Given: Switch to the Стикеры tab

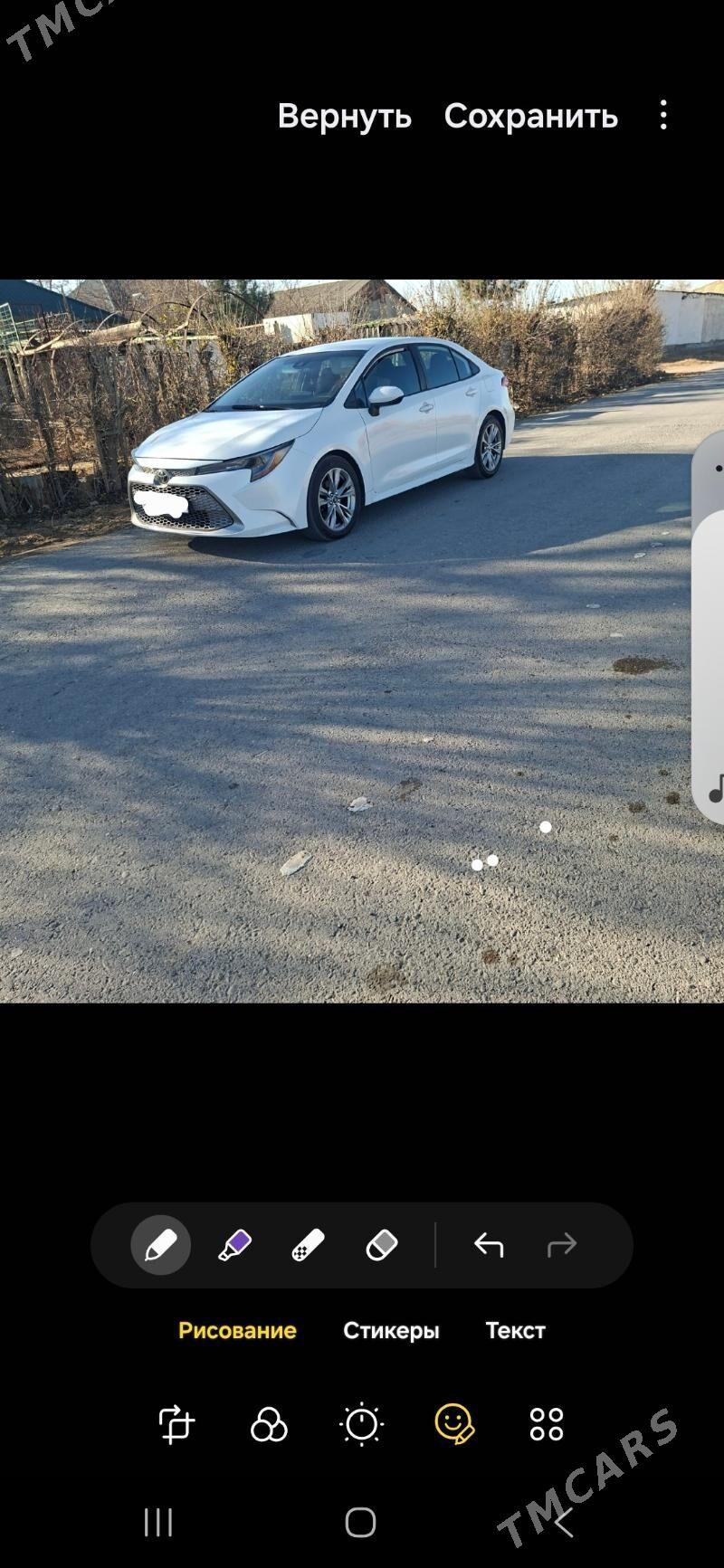Looking at the screenshot, I should pyautogui.click(x=391, y=1330).
